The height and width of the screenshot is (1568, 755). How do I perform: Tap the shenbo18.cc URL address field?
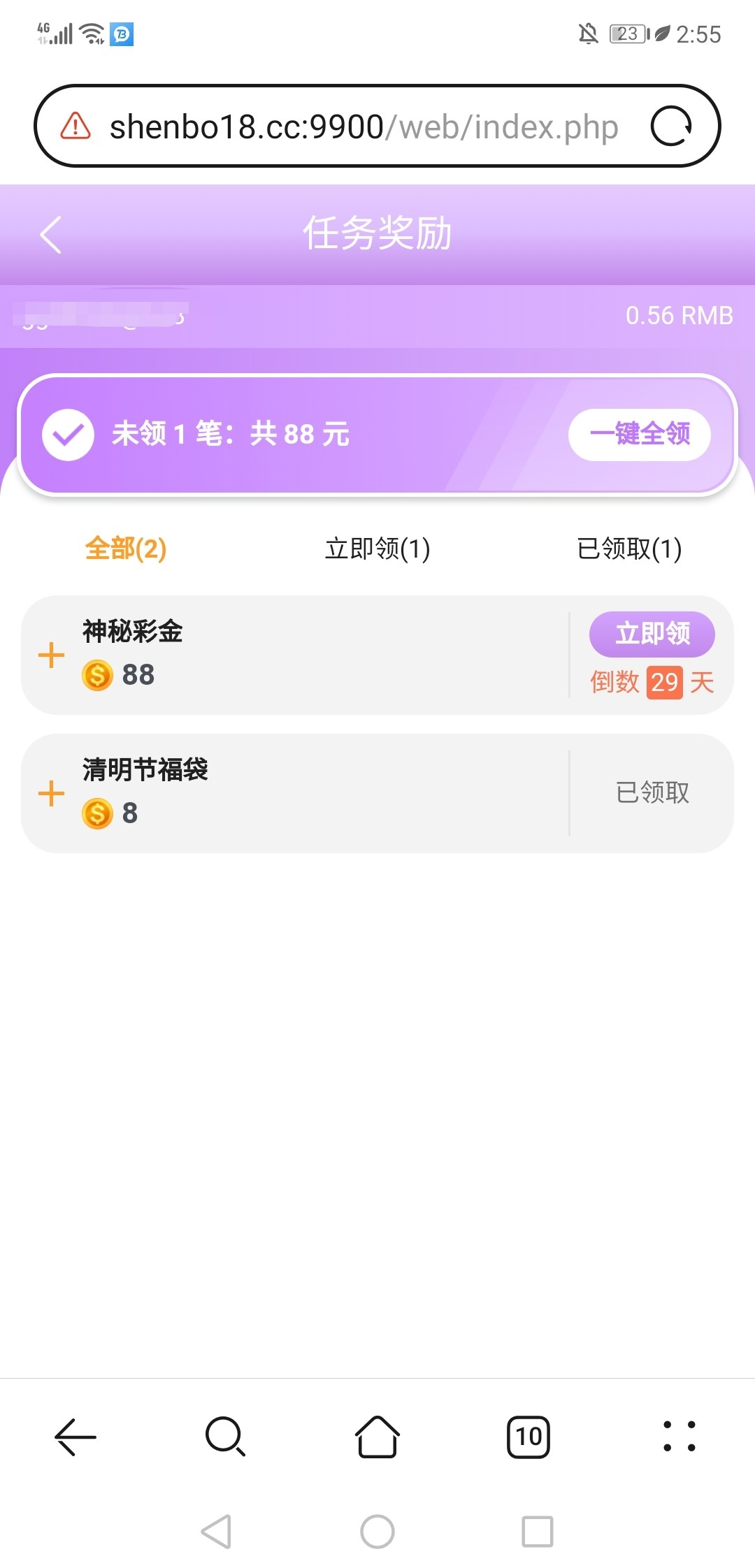(x=364, y=126)
